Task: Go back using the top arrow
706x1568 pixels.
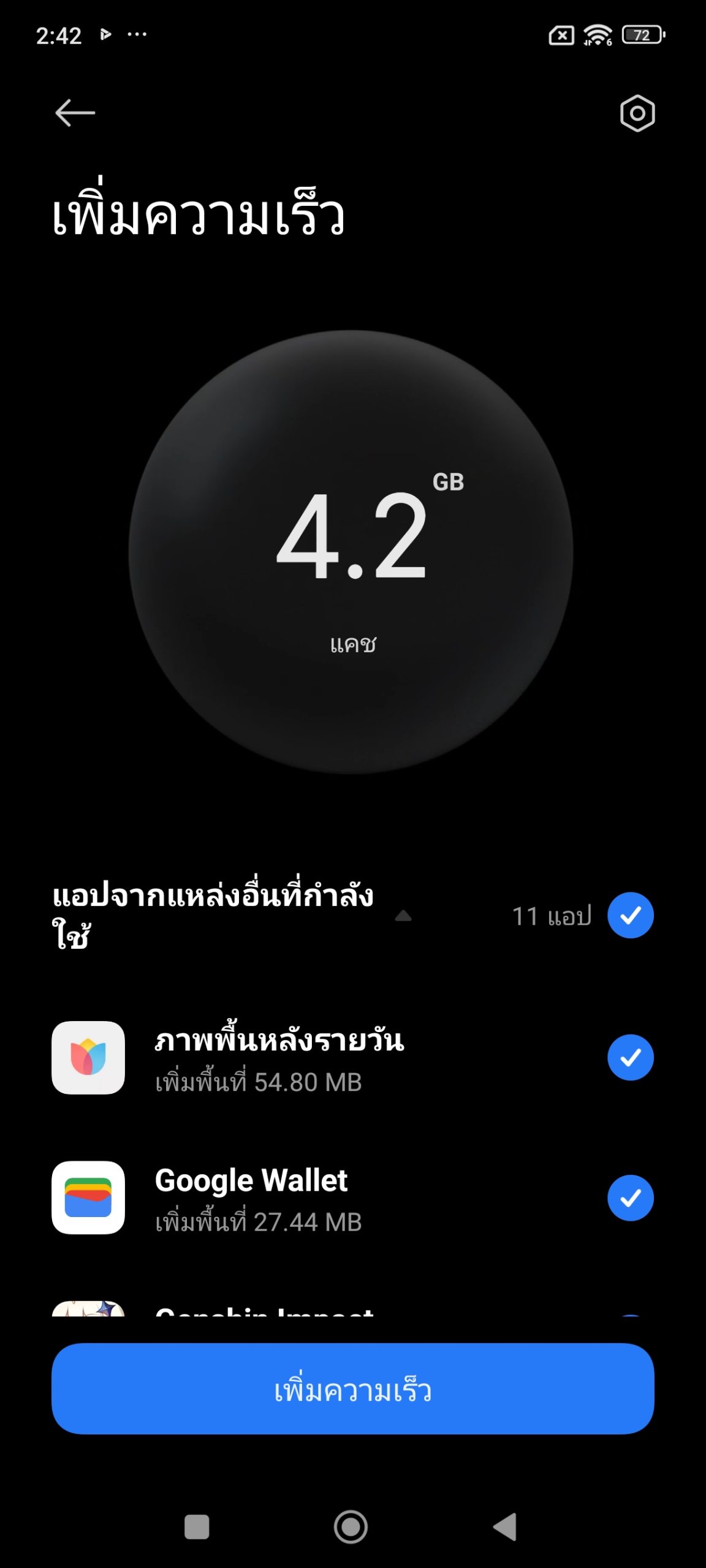Action: [x=75, y=113]
